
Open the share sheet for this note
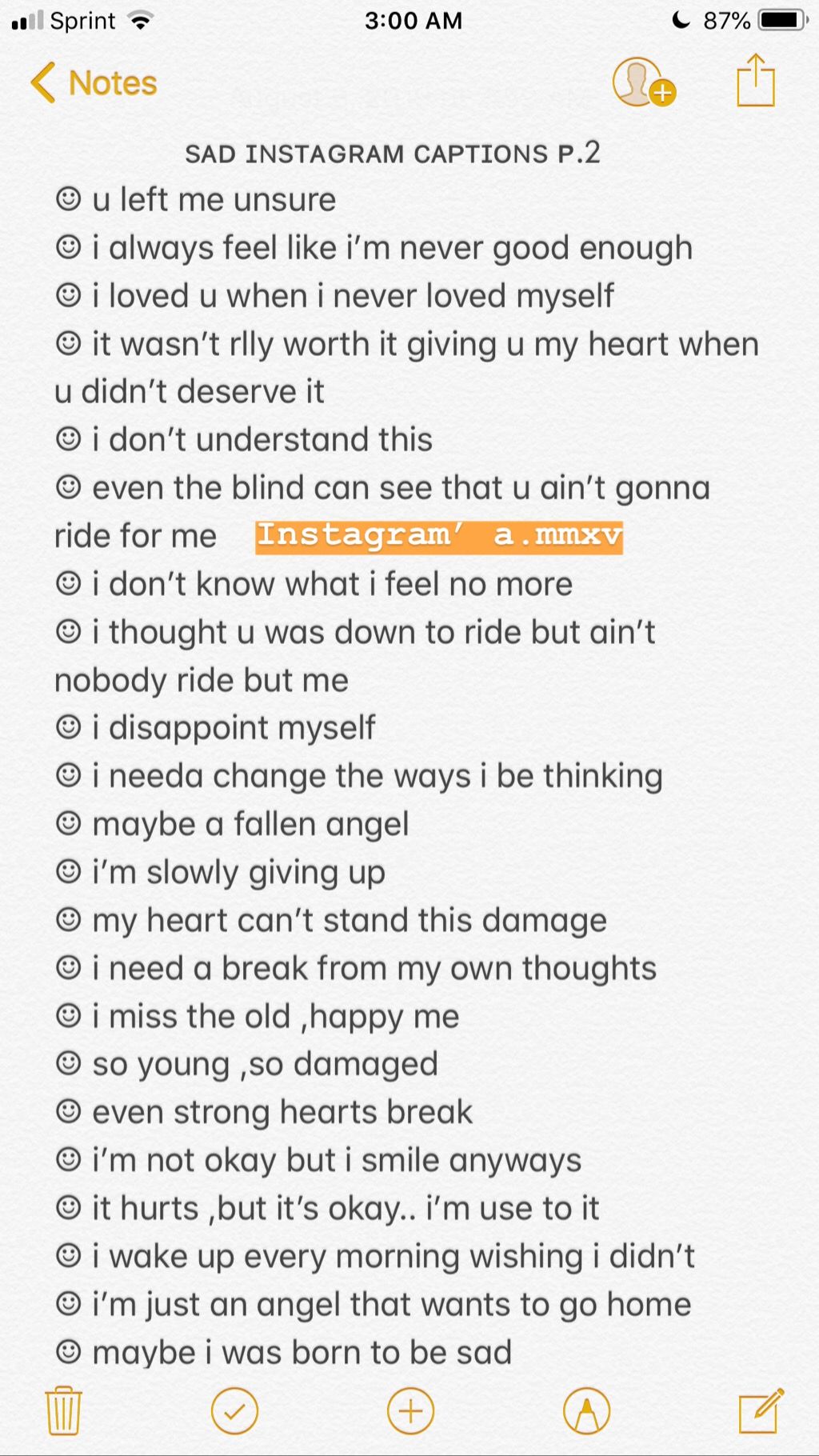755,81
